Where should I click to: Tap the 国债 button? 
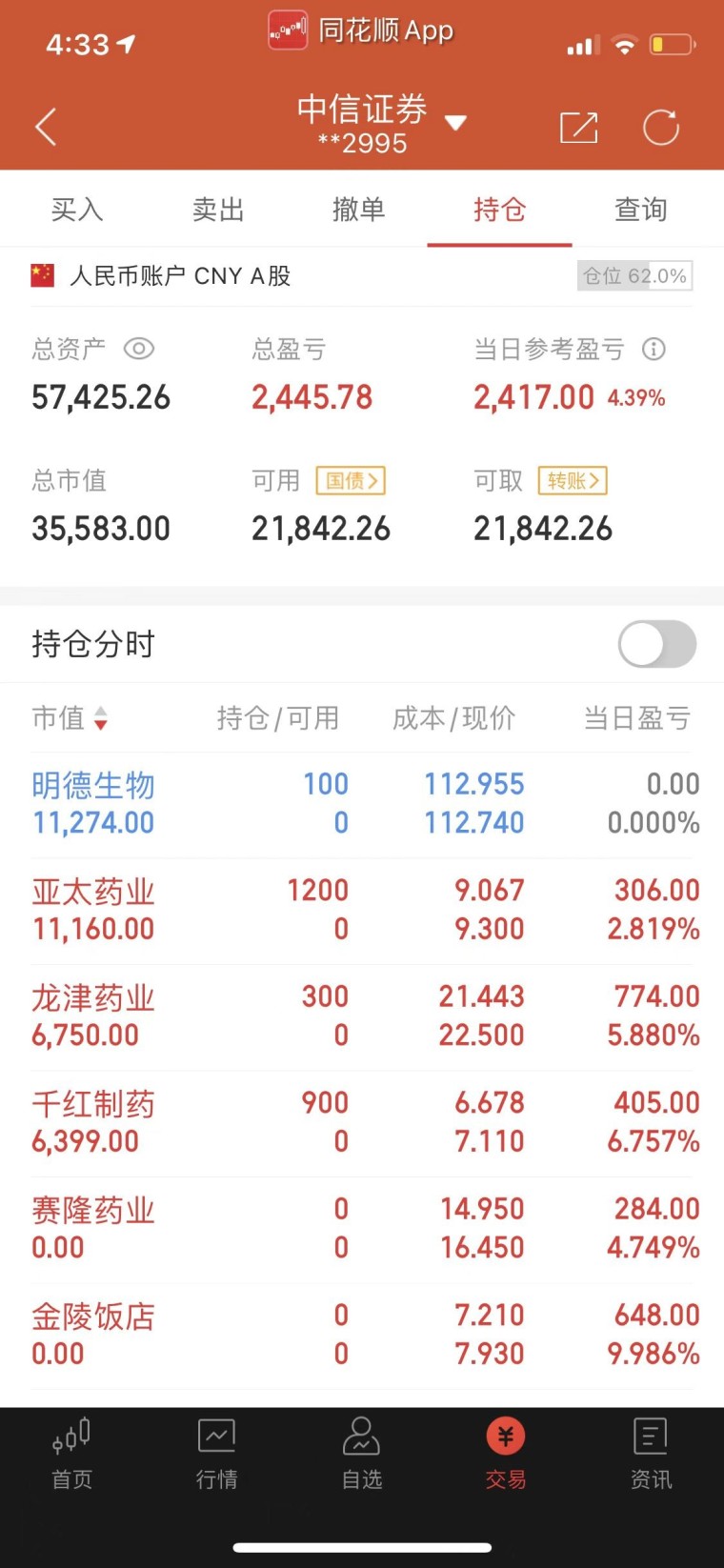(x=351, y=480)
